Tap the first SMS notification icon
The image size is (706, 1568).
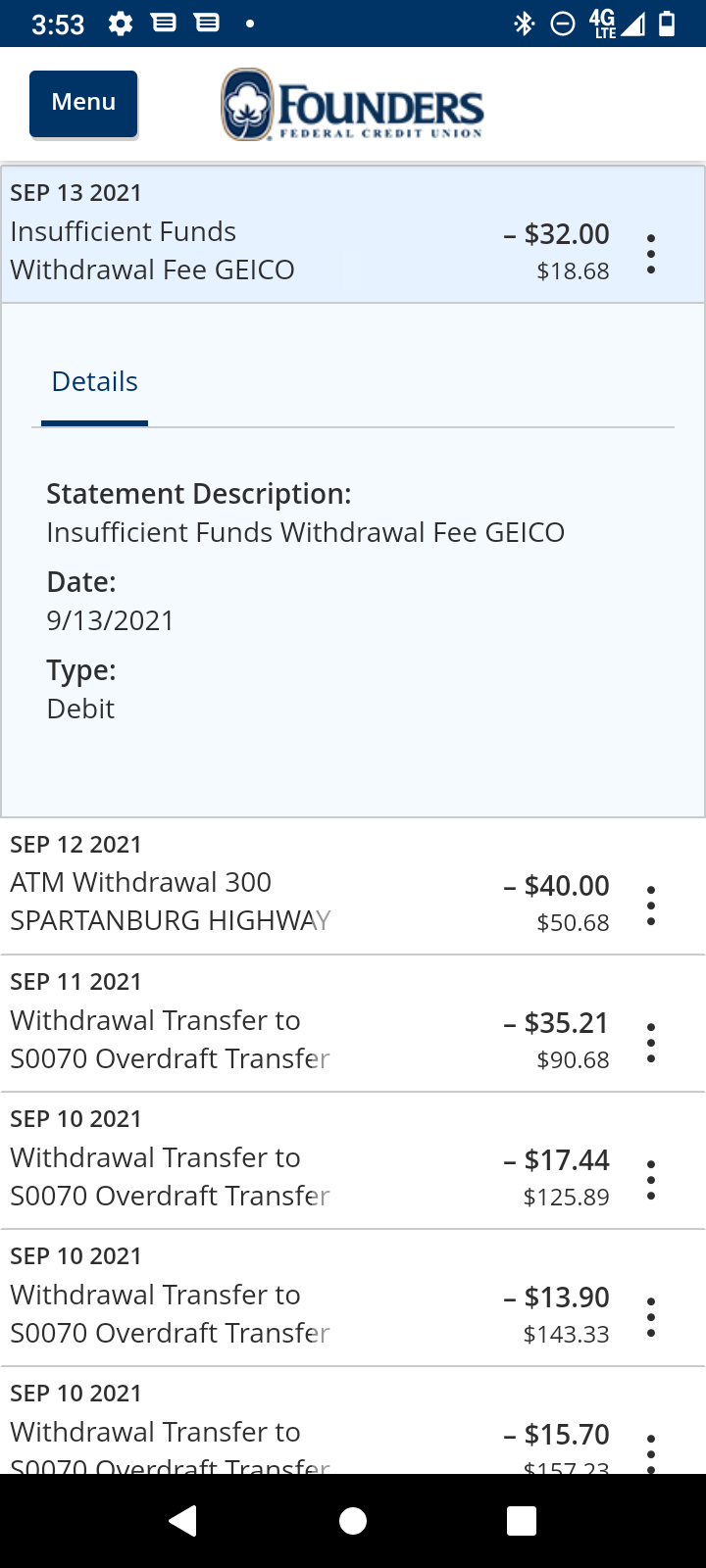163,23
